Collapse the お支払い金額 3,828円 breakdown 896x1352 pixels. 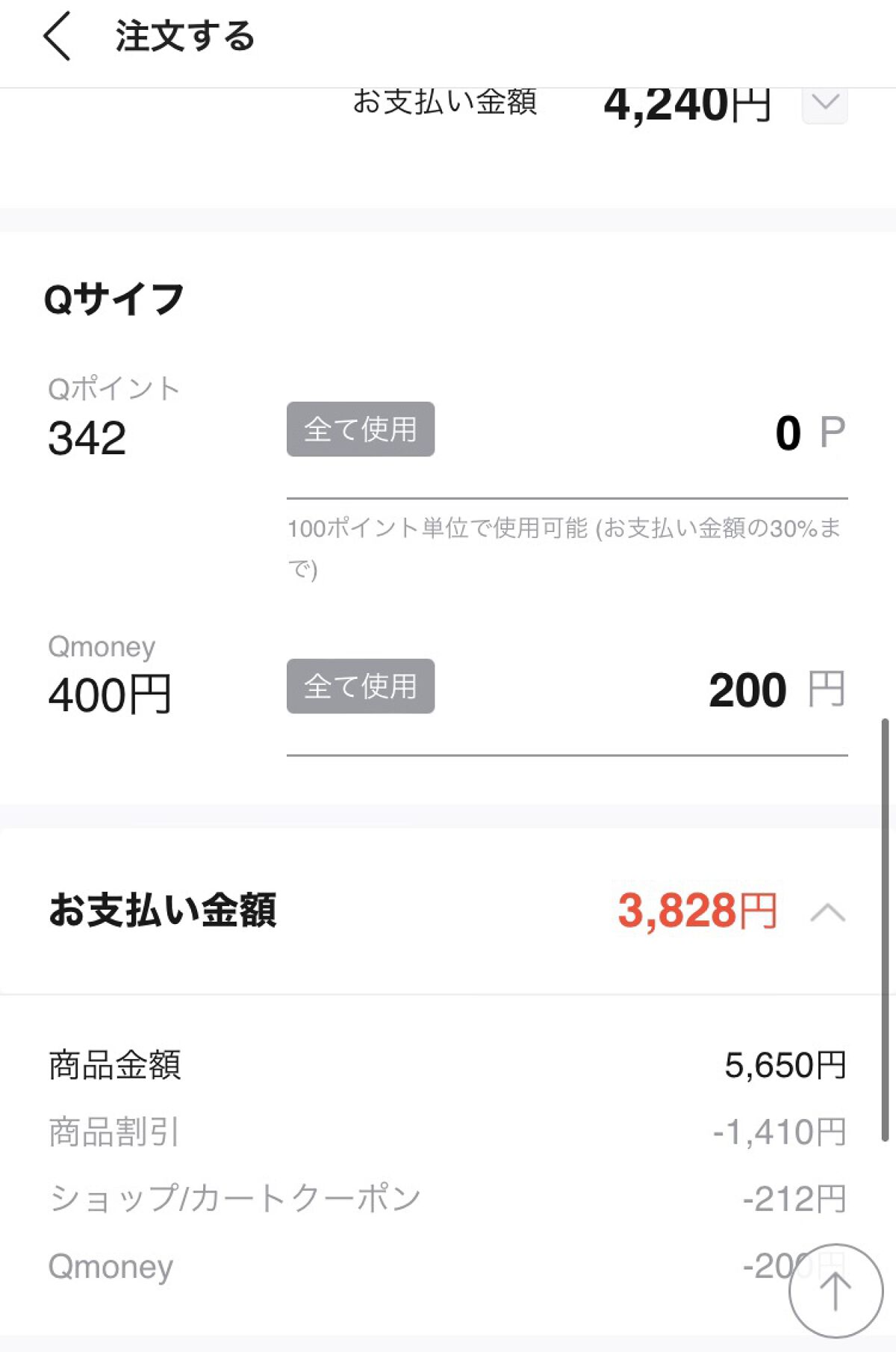click(827, 913)
